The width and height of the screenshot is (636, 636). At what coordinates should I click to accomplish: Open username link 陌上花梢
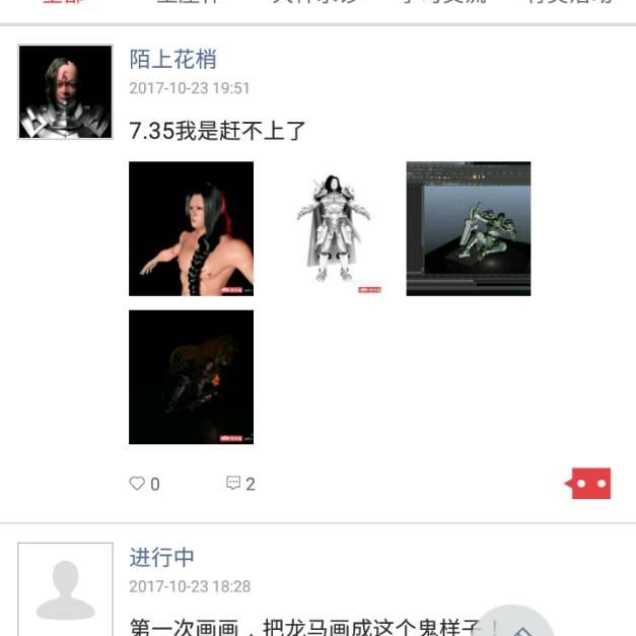point(173,59)
